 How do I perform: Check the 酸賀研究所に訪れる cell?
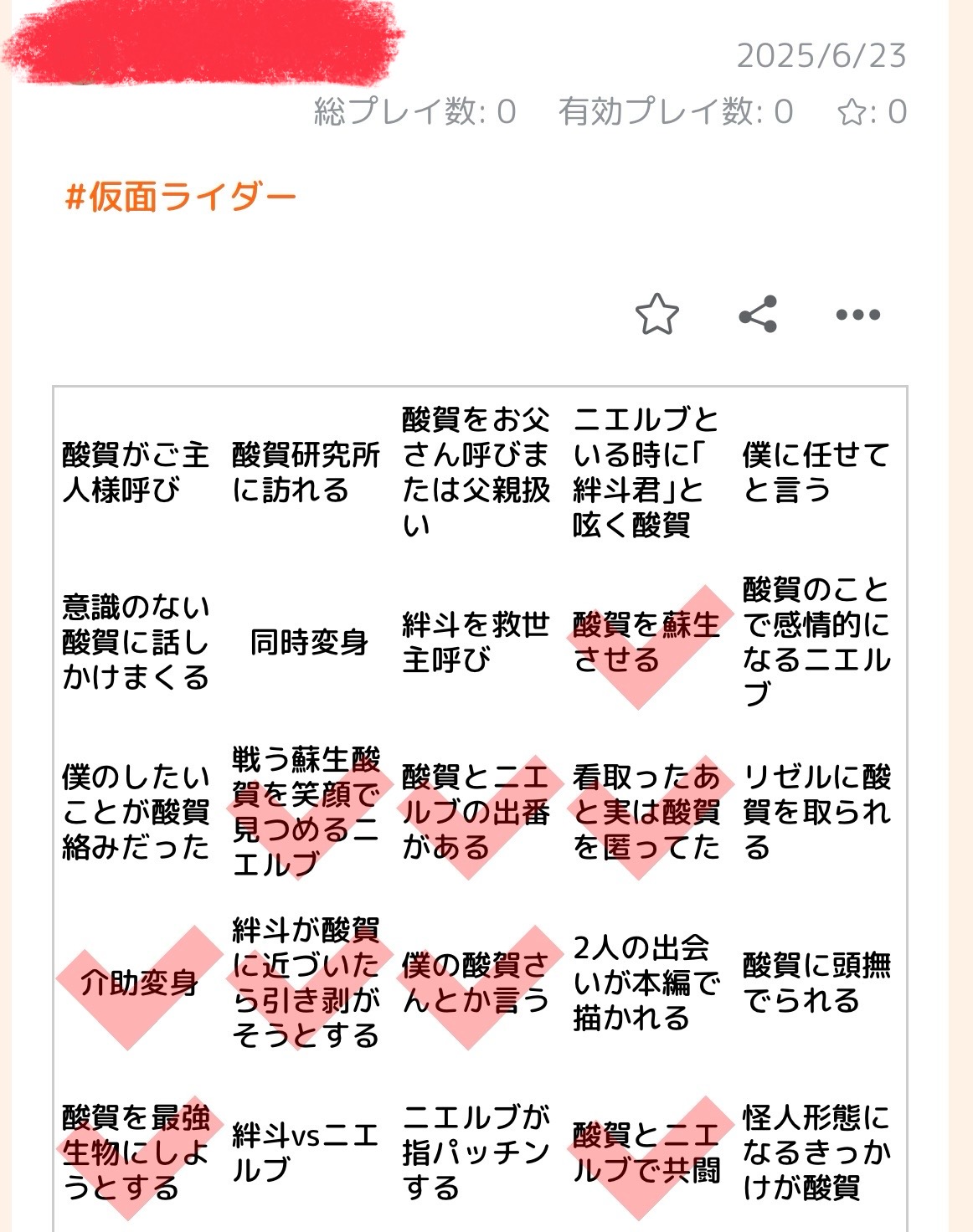pyautogui.click(x=309, y=473)
